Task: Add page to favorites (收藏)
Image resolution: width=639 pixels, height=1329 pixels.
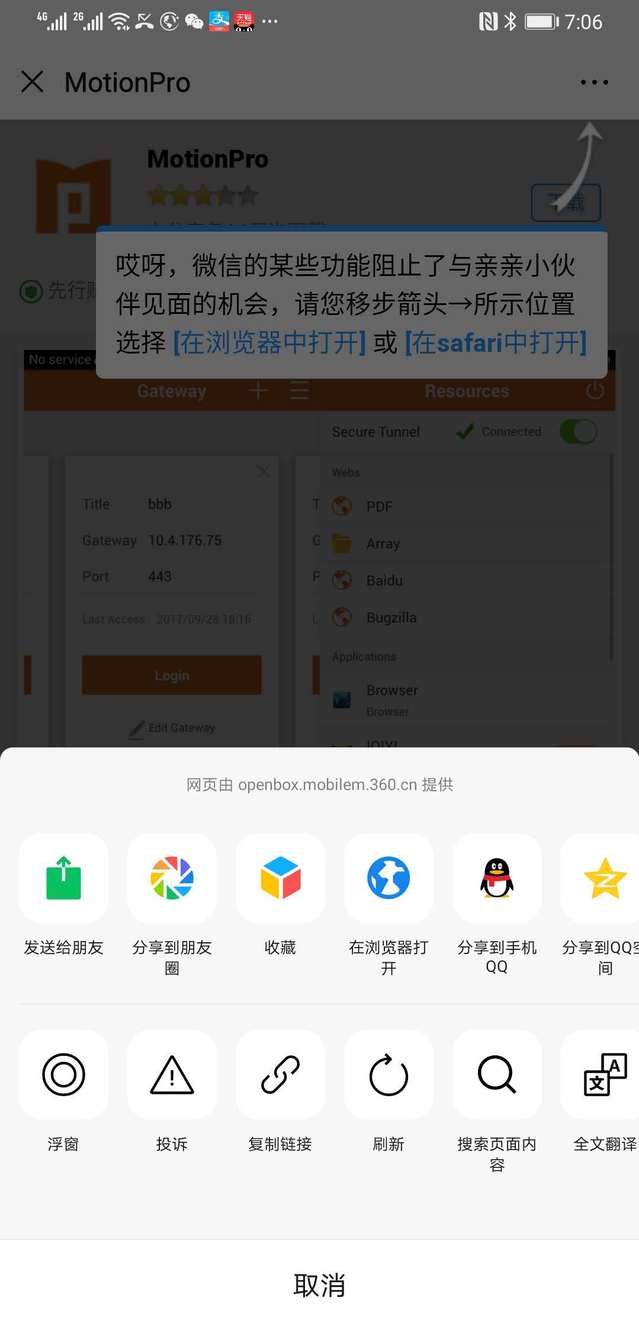Action: [280, 878]
